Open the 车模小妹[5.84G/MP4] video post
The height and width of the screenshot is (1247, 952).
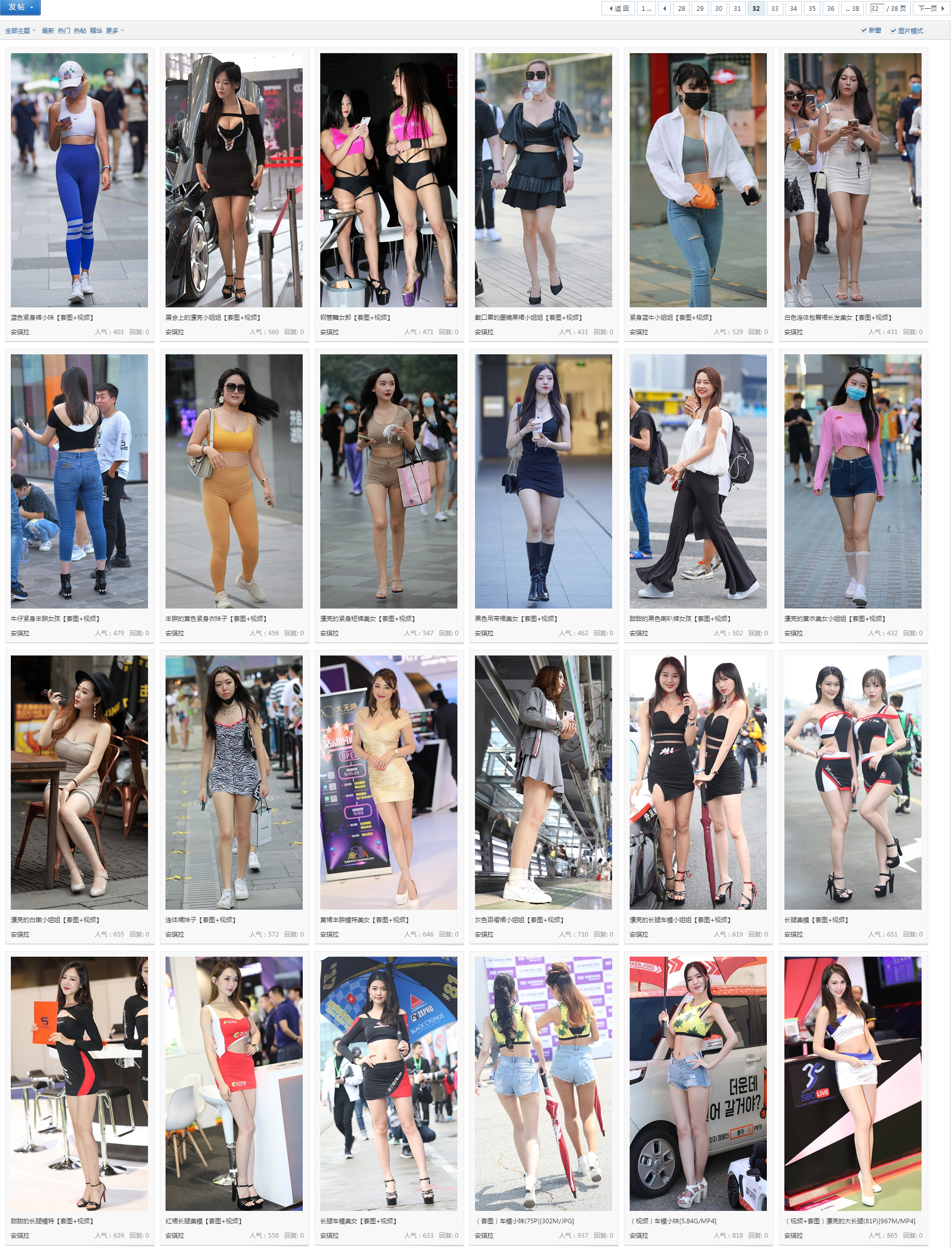(673, 1221)
